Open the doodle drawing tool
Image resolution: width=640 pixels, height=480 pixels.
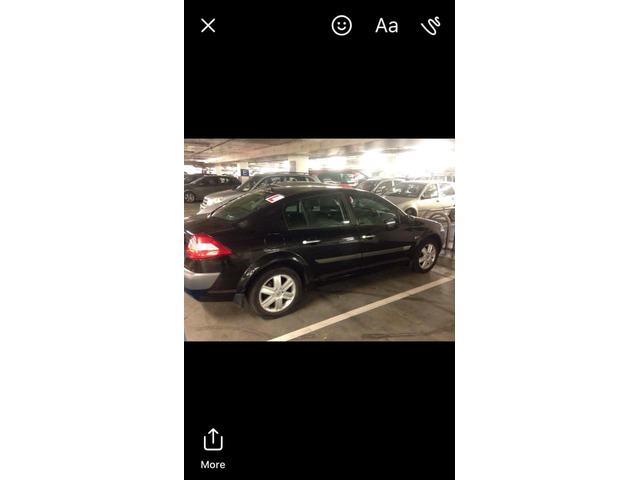pos(431,26)
